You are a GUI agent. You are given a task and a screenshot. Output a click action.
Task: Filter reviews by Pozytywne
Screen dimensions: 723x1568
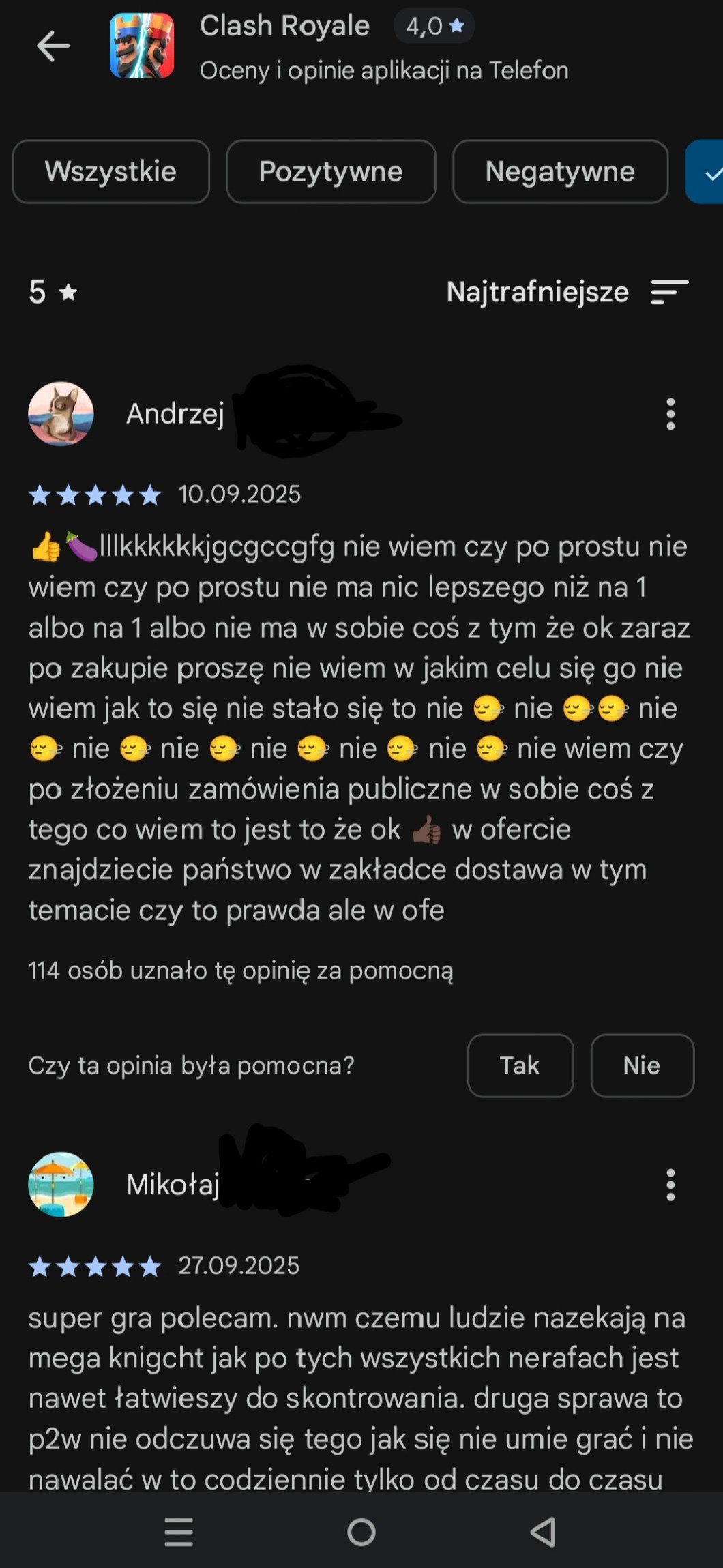331,172
